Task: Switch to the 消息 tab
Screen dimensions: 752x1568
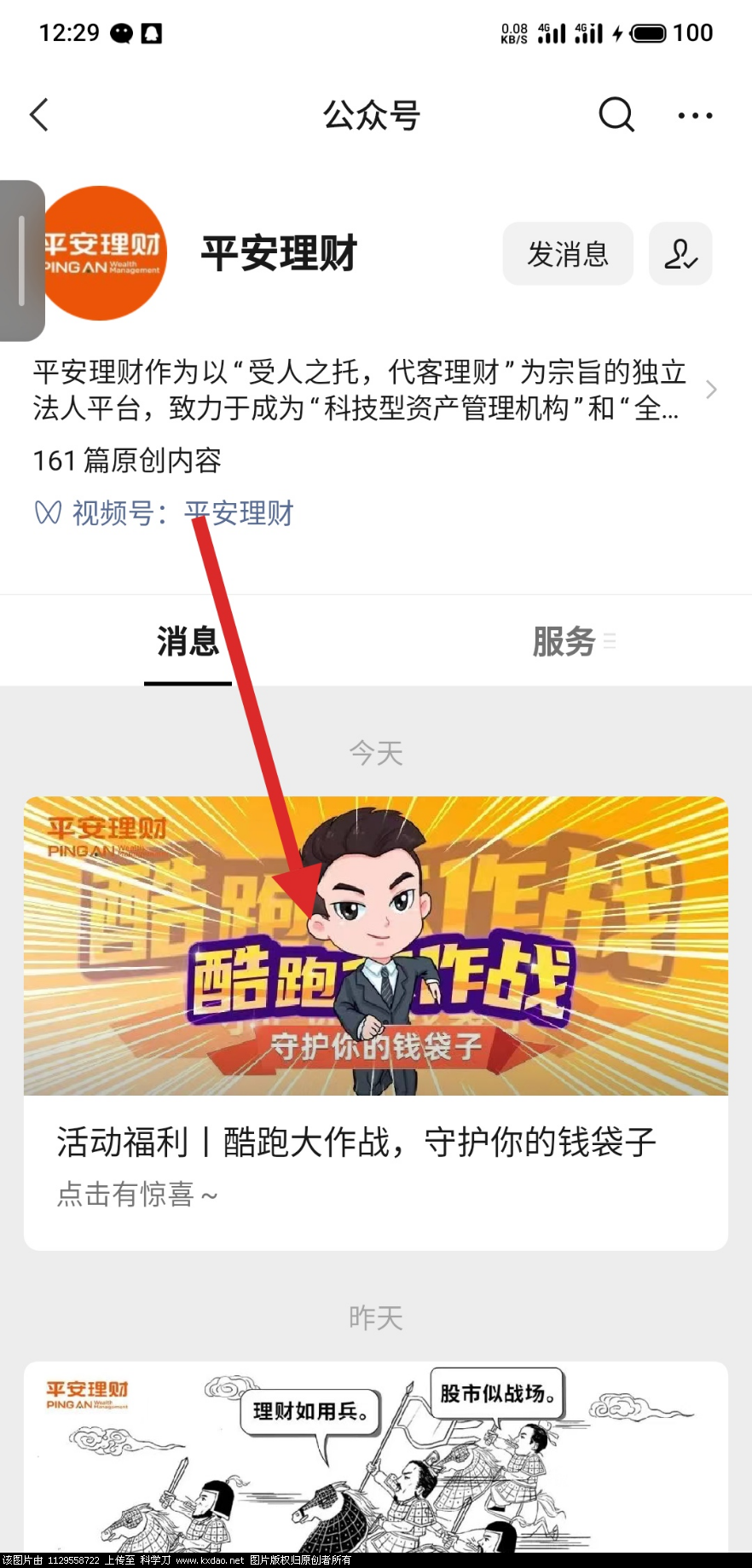Action: (x=188, y=641)
